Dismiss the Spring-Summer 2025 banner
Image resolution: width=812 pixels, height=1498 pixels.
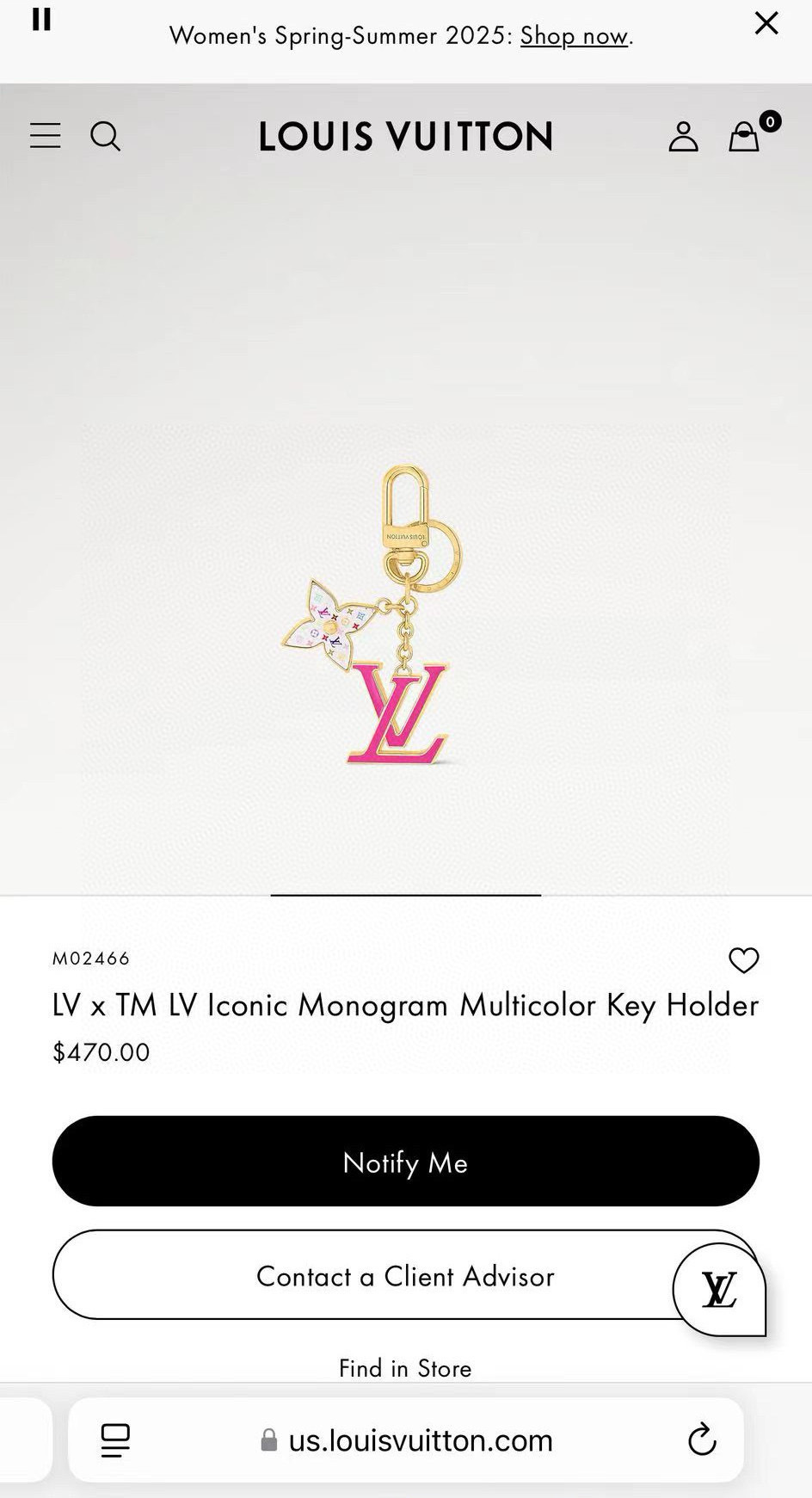pyautogui.click(x=766, y=22)
